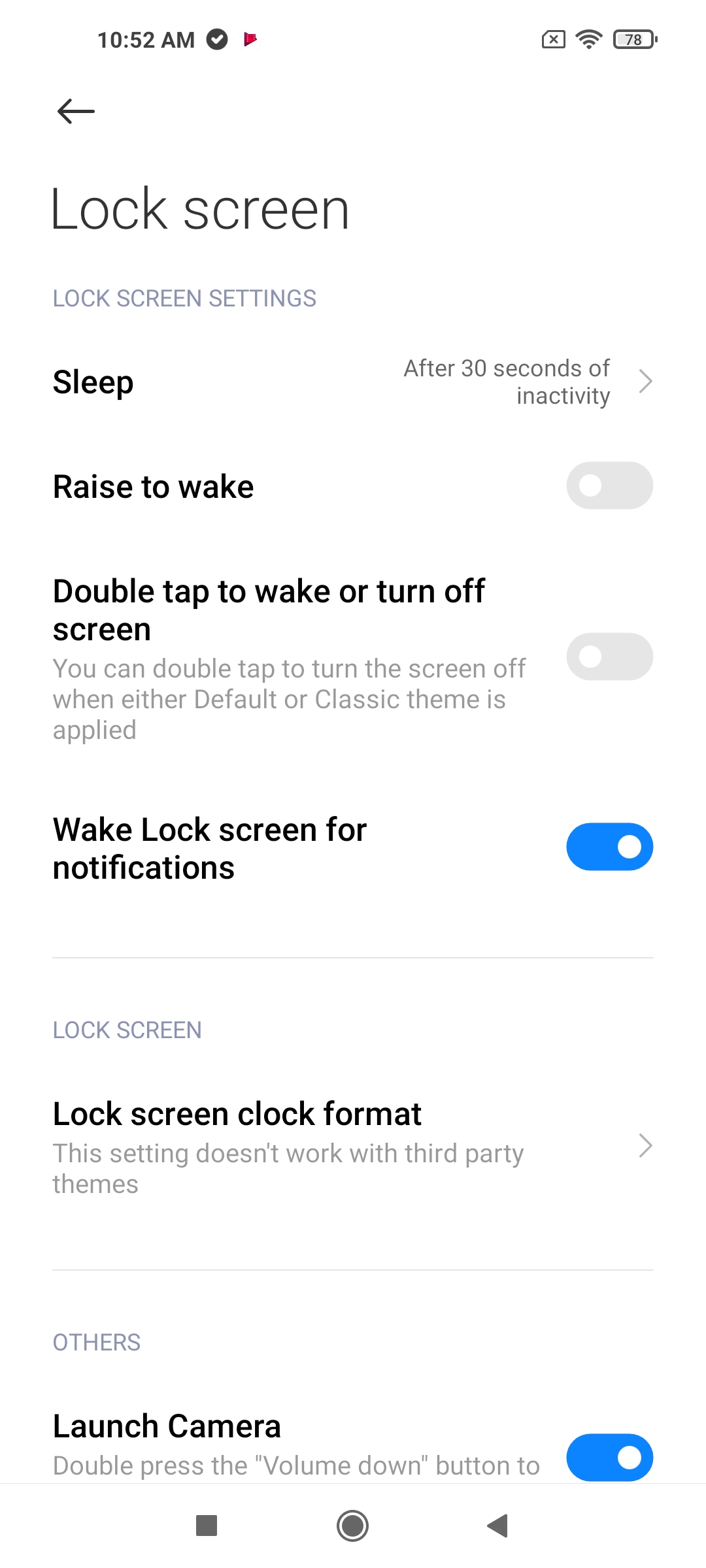Open recent apps from the navigation bar
This screenshot has width=706, height=1568.
point(207,1526)
